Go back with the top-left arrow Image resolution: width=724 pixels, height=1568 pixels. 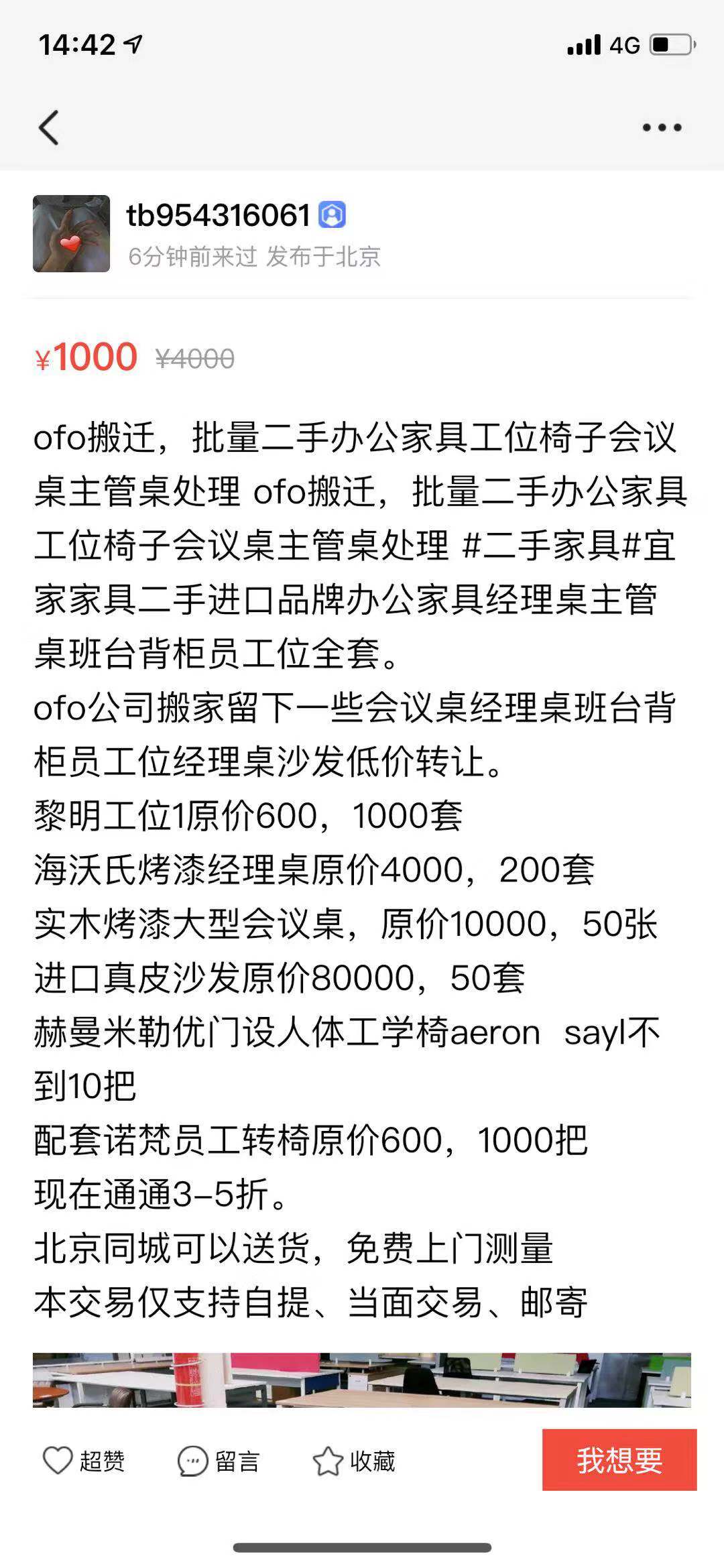[x=49, y=127]
